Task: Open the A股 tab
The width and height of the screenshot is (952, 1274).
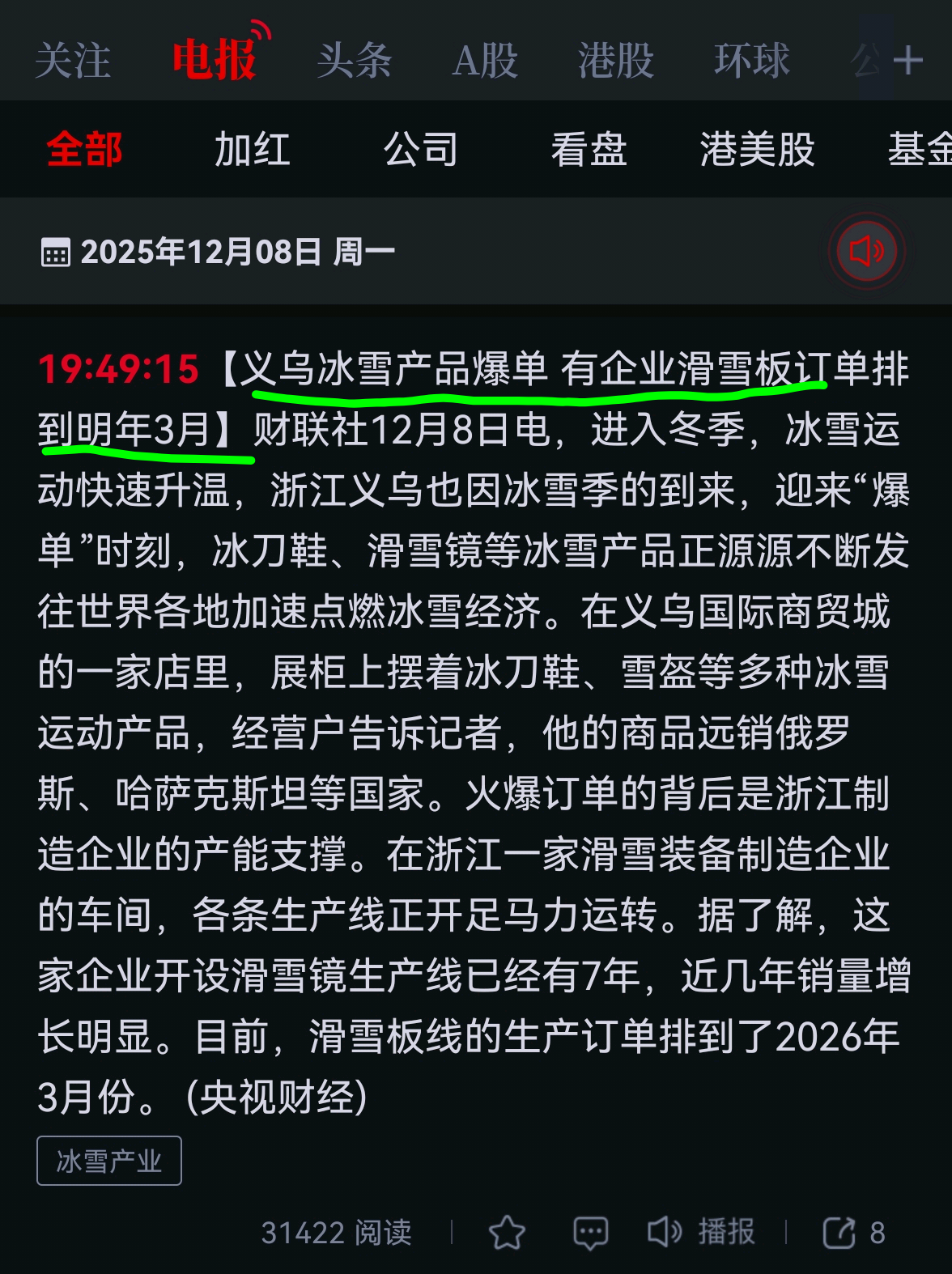Action: click(485, 61)
